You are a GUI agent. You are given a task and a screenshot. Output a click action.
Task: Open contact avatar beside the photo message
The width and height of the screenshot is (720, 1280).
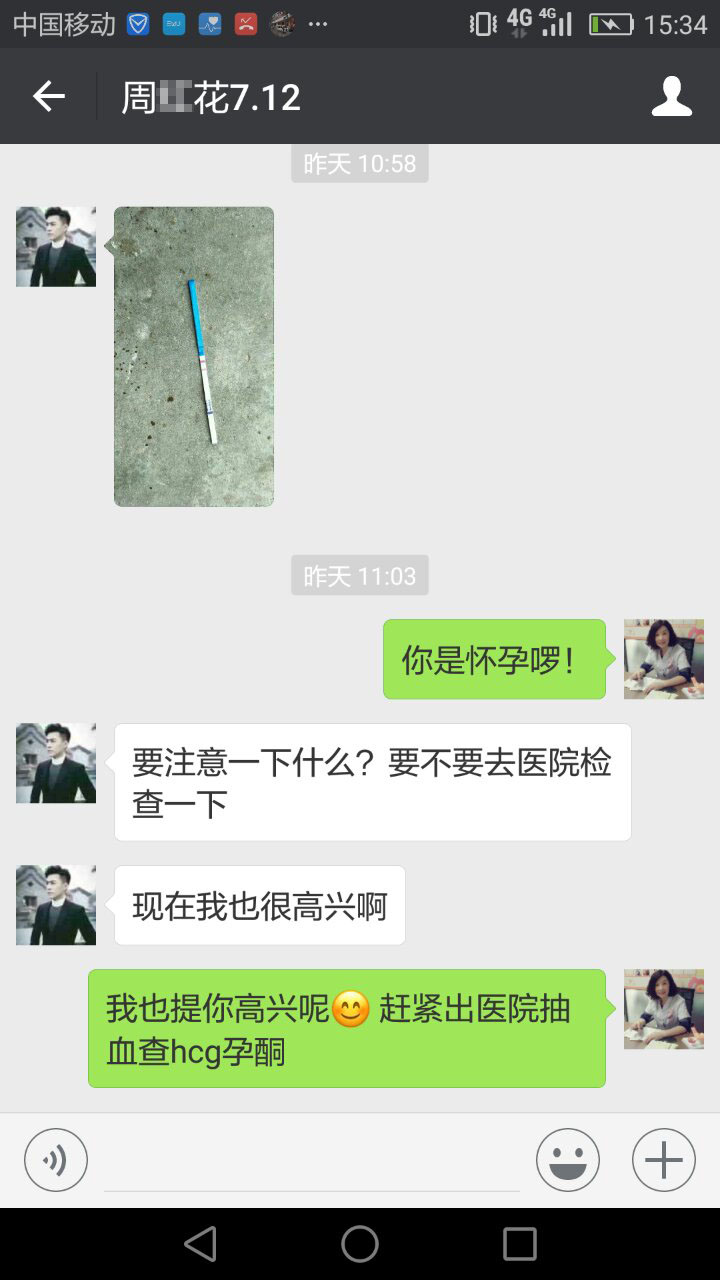click(x=56, y=247)
